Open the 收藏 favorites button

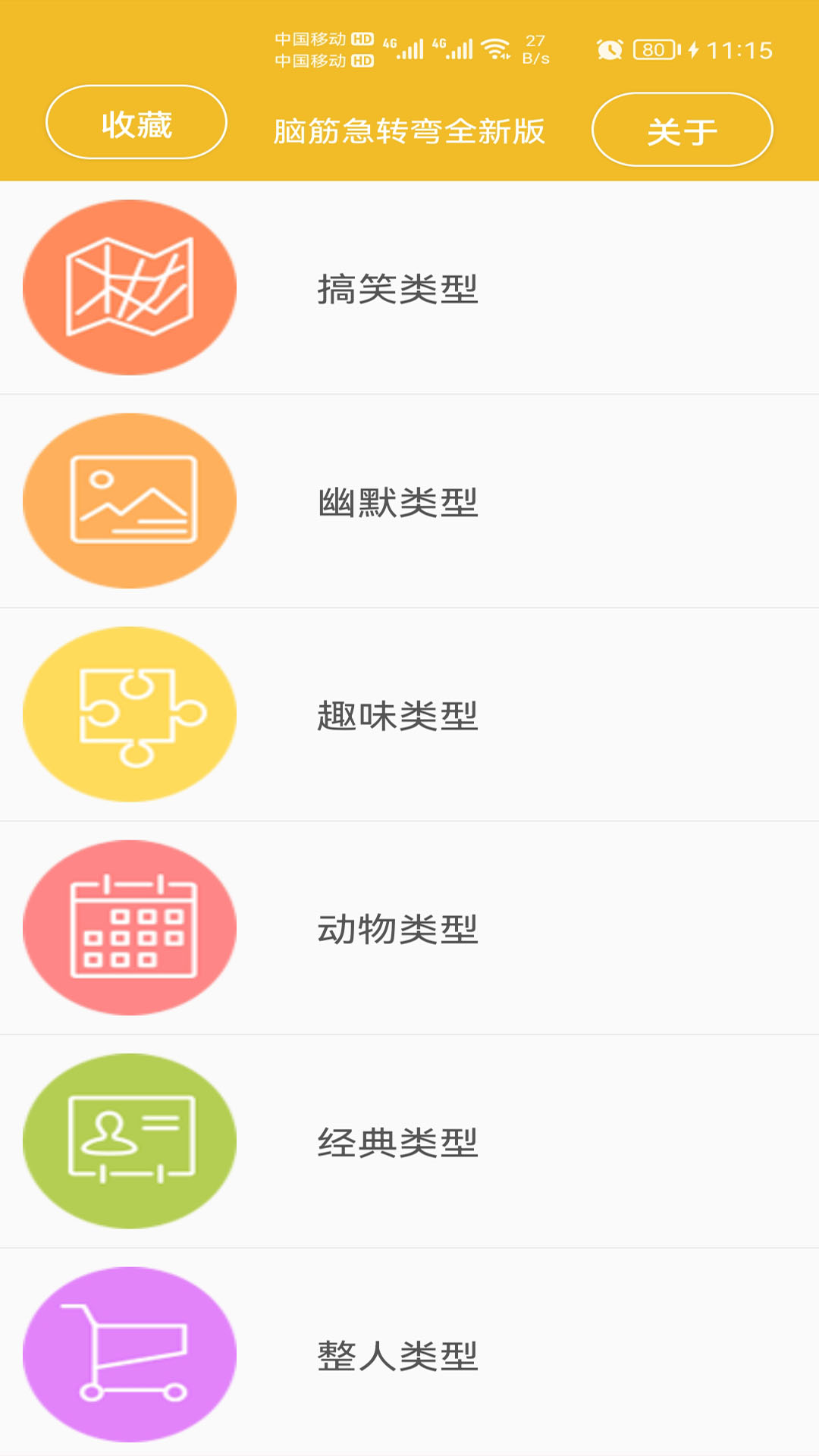[x=136, y=123]
